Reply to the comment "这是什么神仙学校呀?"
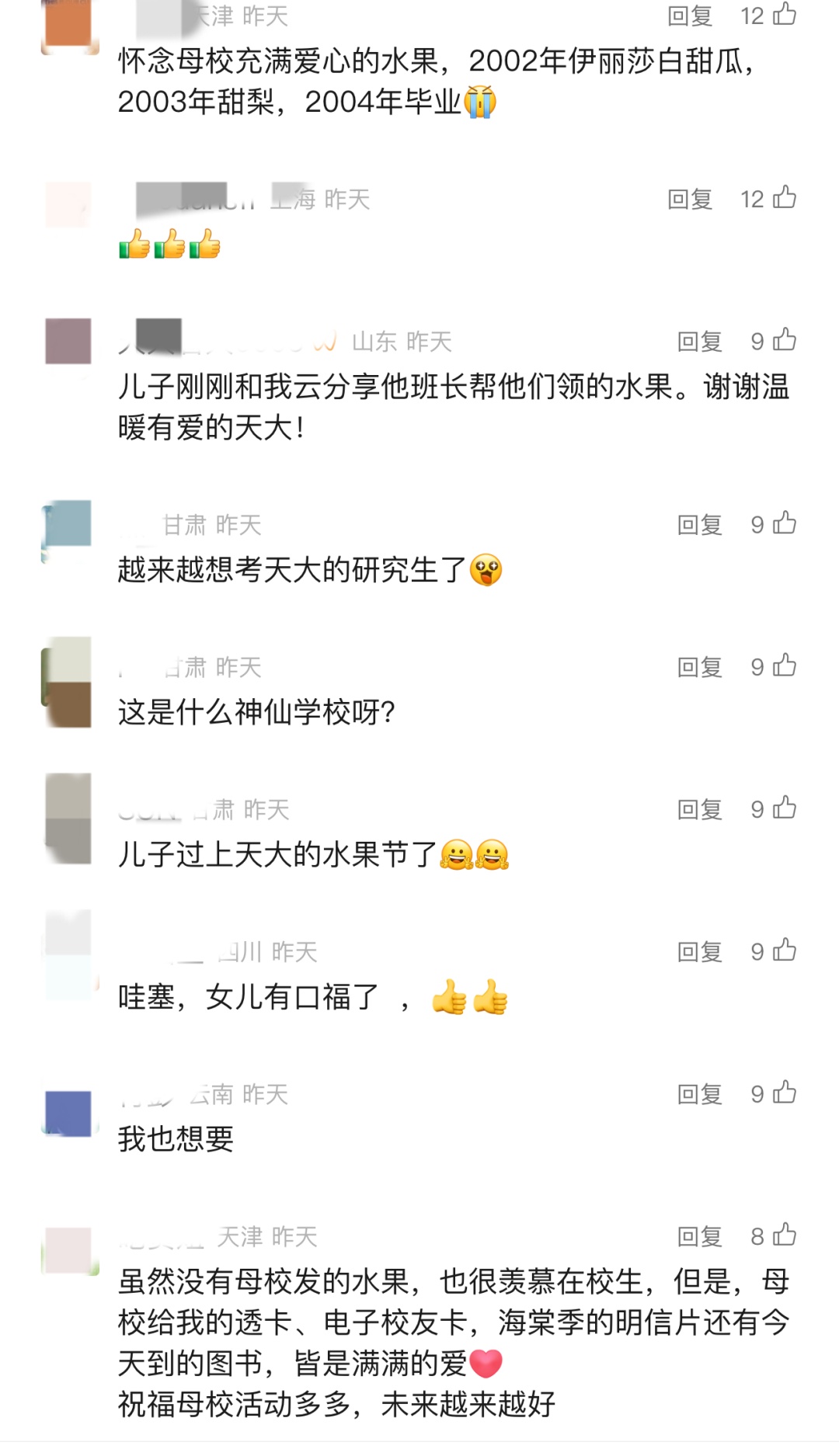The height and width of the screenshot is (1456, 839). [695, 665]
